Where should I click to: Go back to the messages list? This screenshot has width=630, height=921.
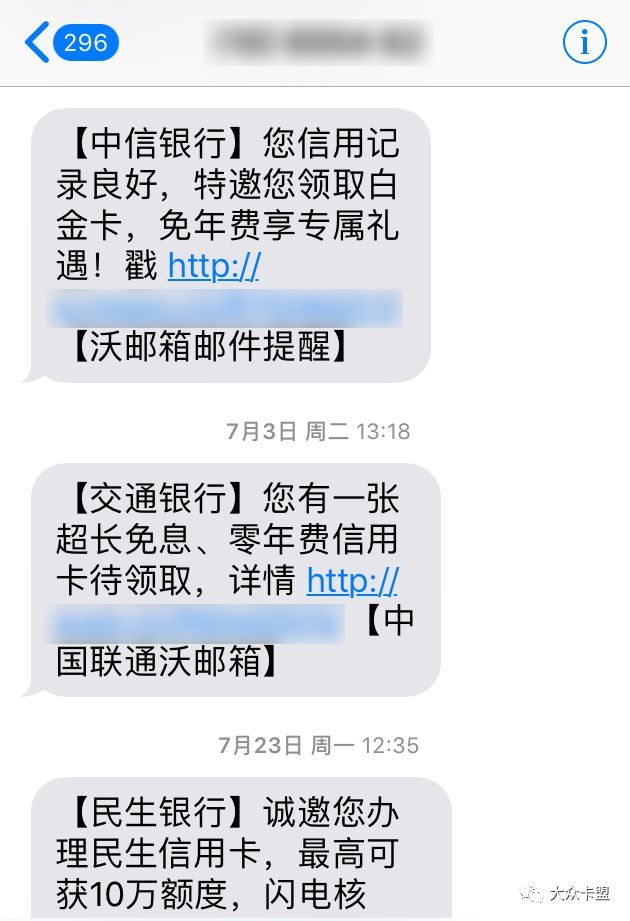coord(70,43)
